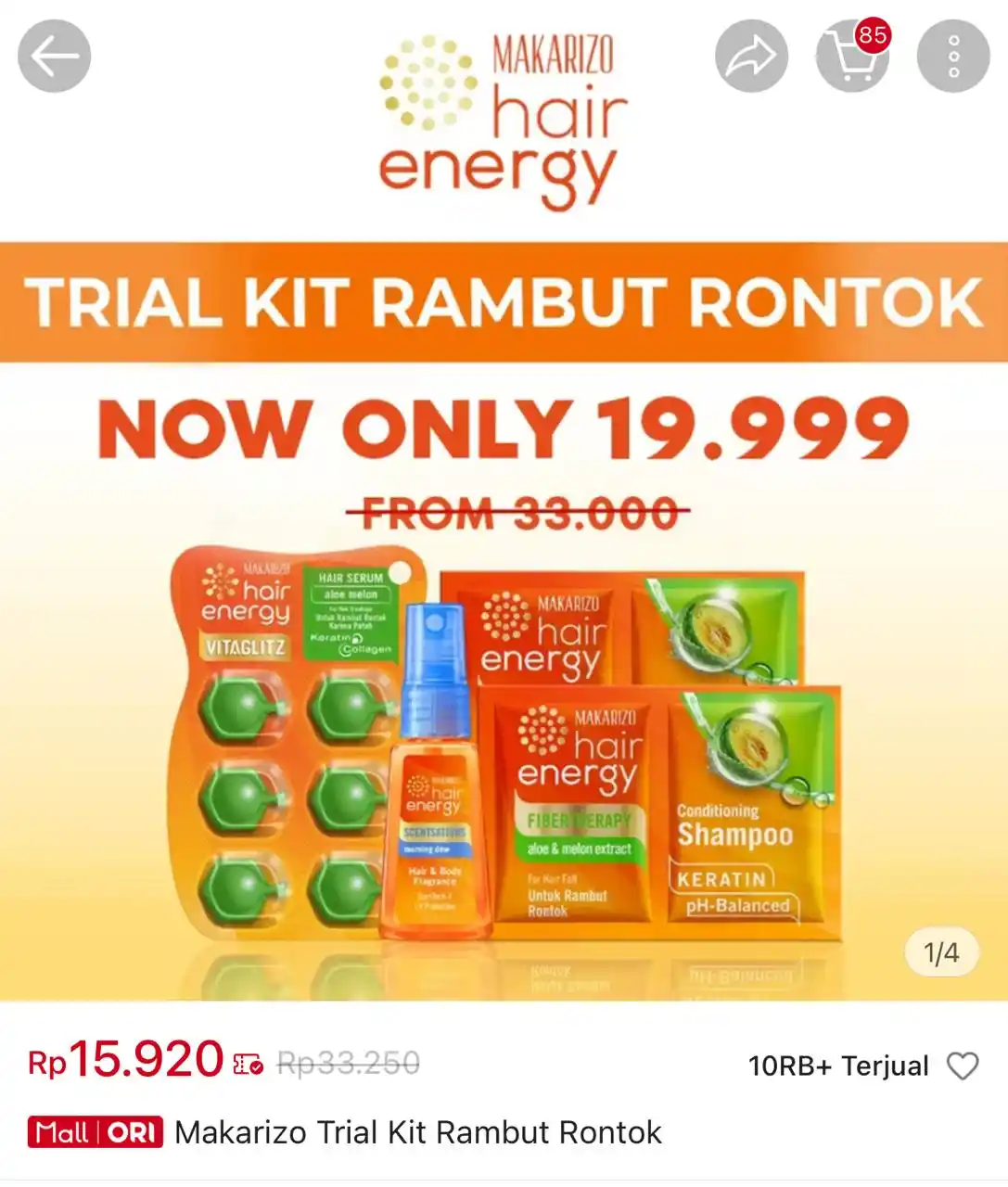Open the shopping cart
Image resolution: width=1008 pixels, height=1187 pixels.
tap(851, 57)
